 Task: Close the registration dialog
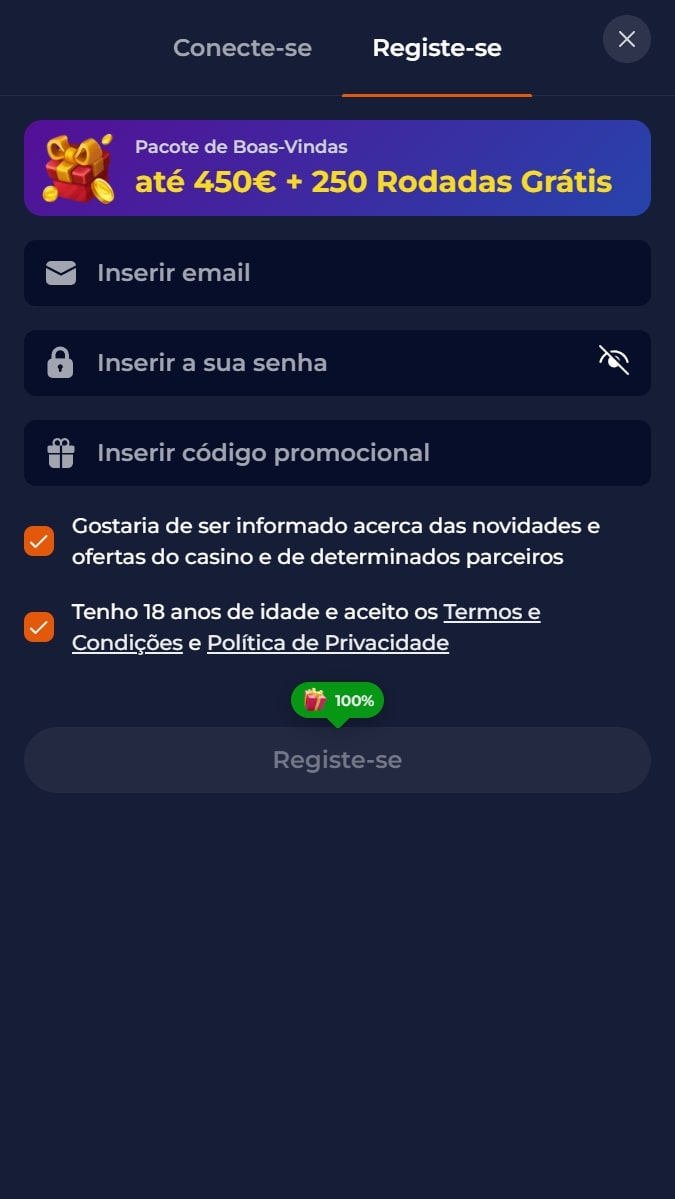[627, 39]
